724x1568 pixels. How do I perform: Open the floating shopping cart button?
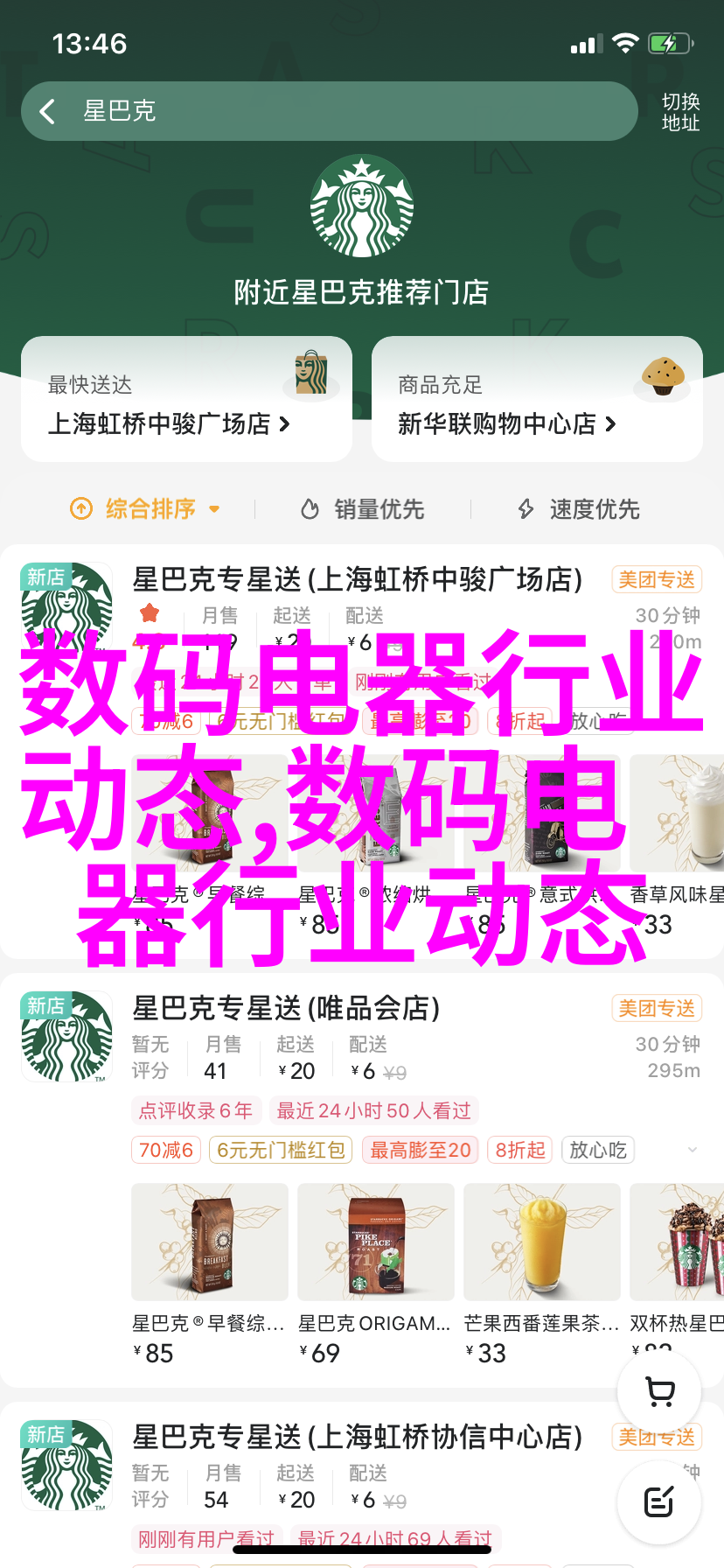coord(659,1391)
